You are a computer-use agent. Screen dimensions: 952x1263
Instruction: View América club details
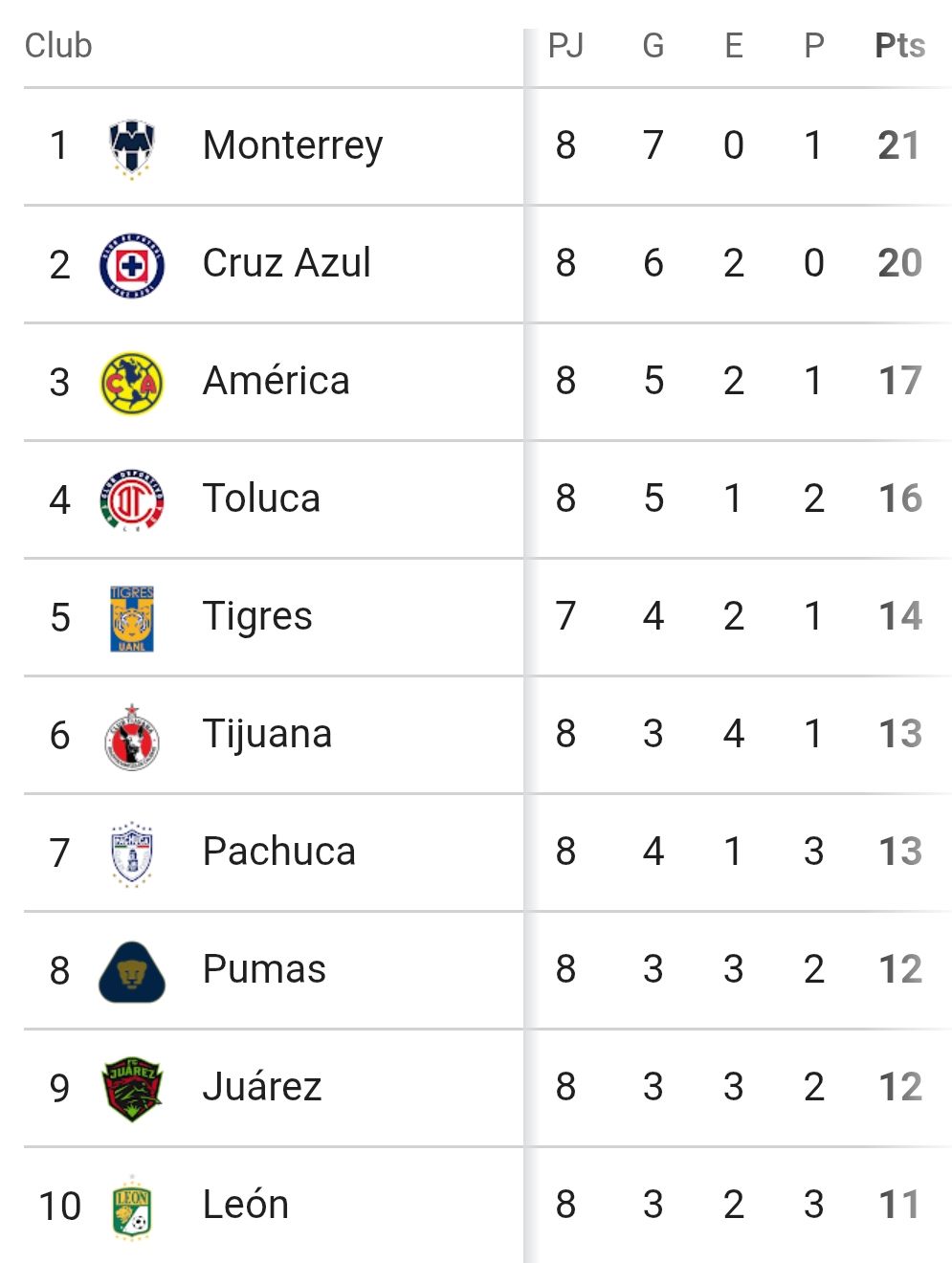[276, 381]
